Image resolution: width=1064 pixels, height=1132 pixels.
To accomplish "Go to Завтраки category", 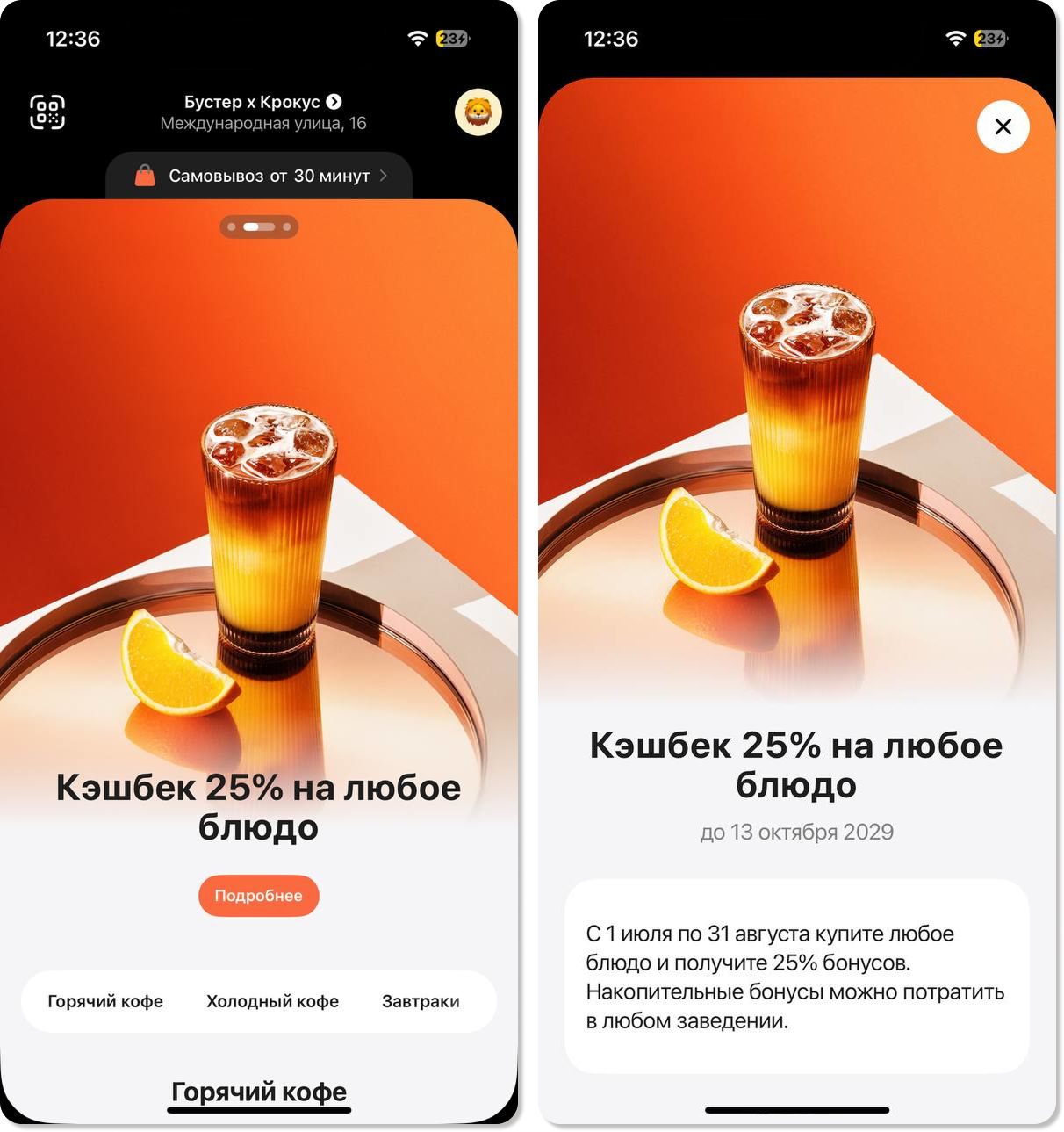I will point(421,1001).
